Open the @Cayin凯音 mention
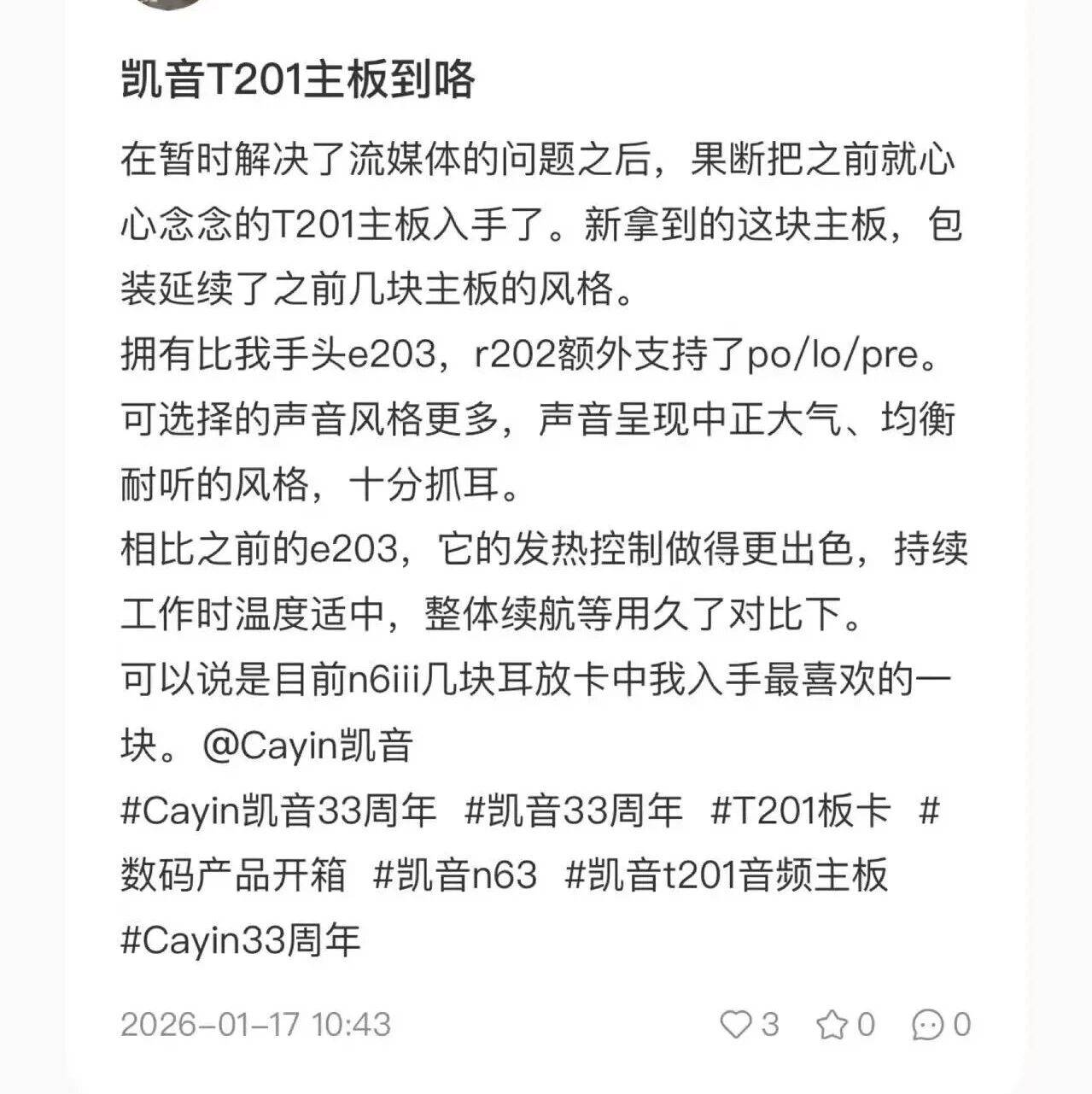This screenshot has width=1092, height=1094. [309, 746]
